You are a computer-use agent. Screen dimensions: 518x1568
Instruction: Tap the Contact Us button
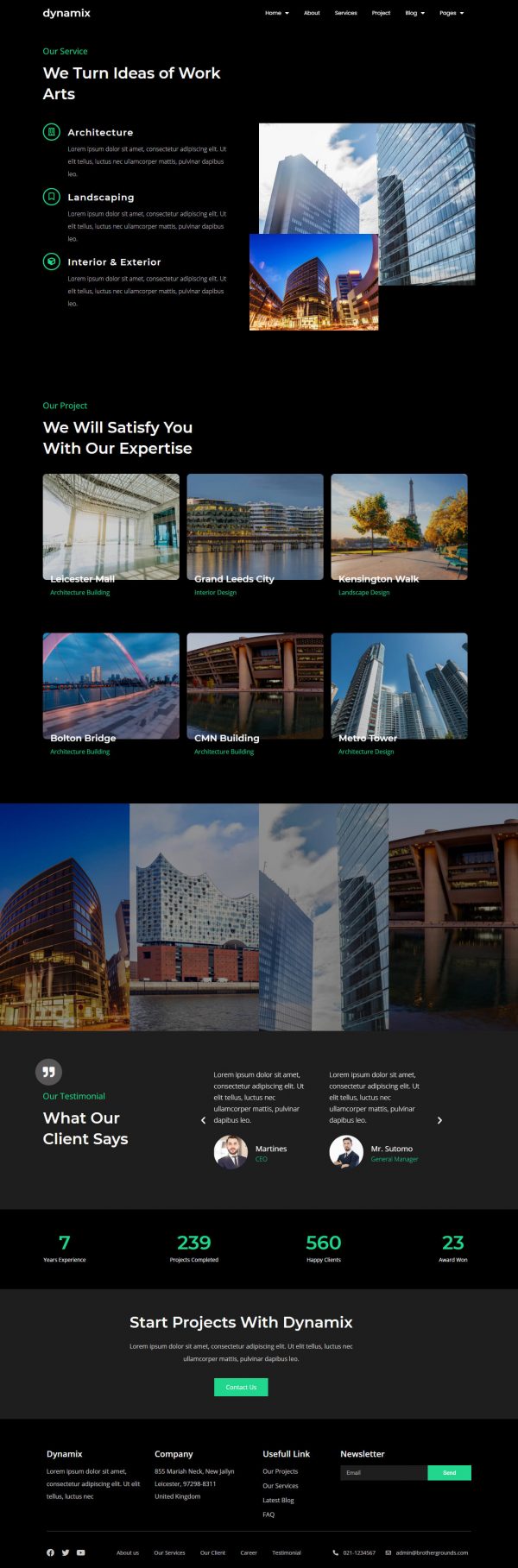241,1387
